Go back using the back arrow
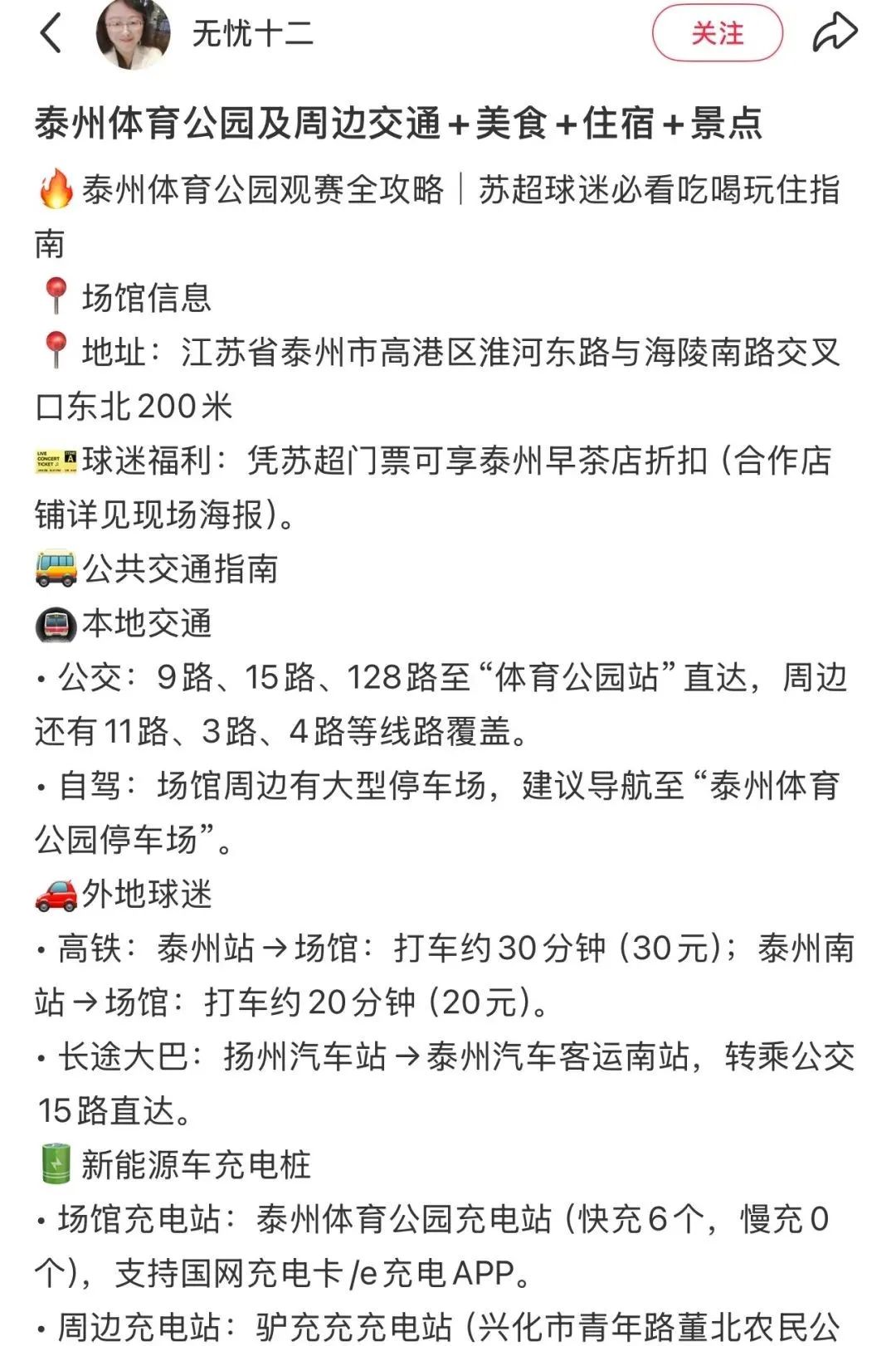The image size is (896, 1346). 51,34
